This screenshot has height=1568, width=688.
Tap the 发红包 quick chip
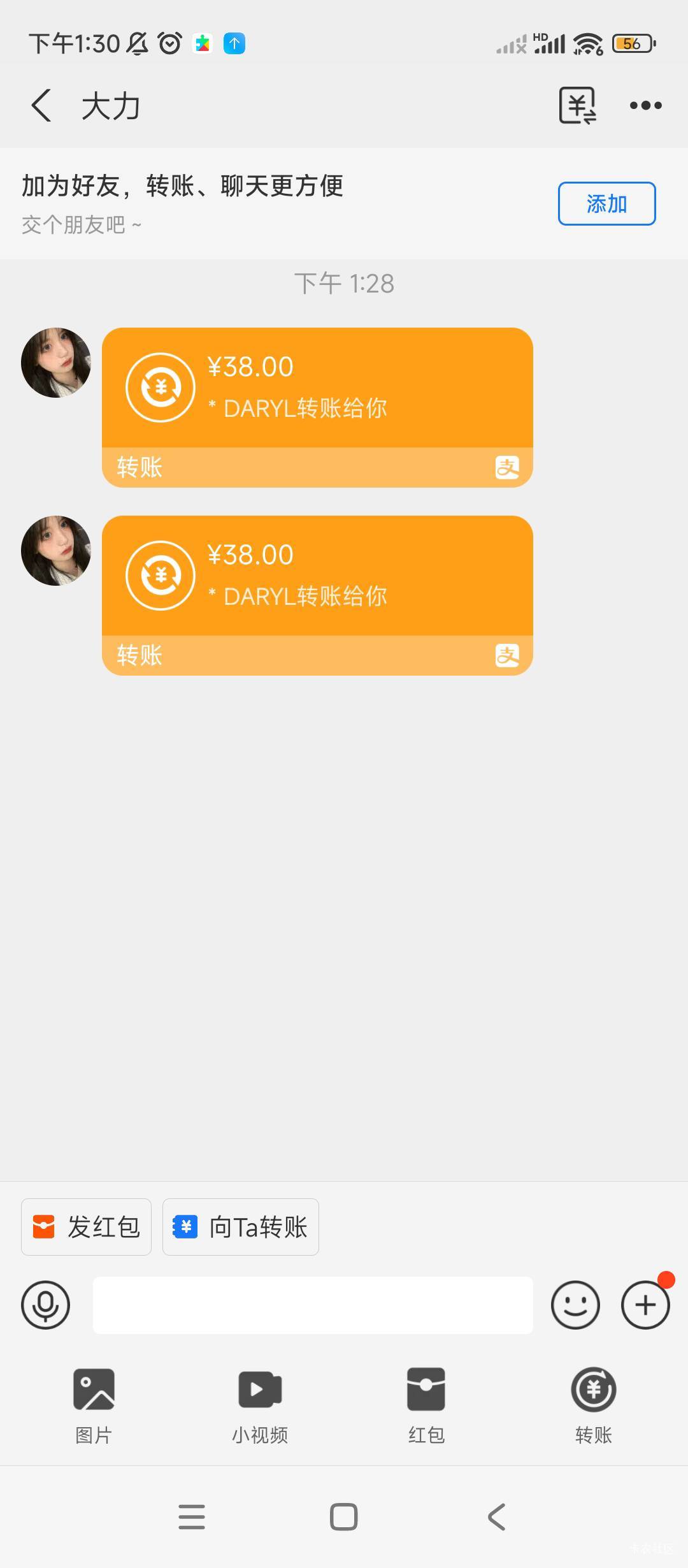(86, 1226)
